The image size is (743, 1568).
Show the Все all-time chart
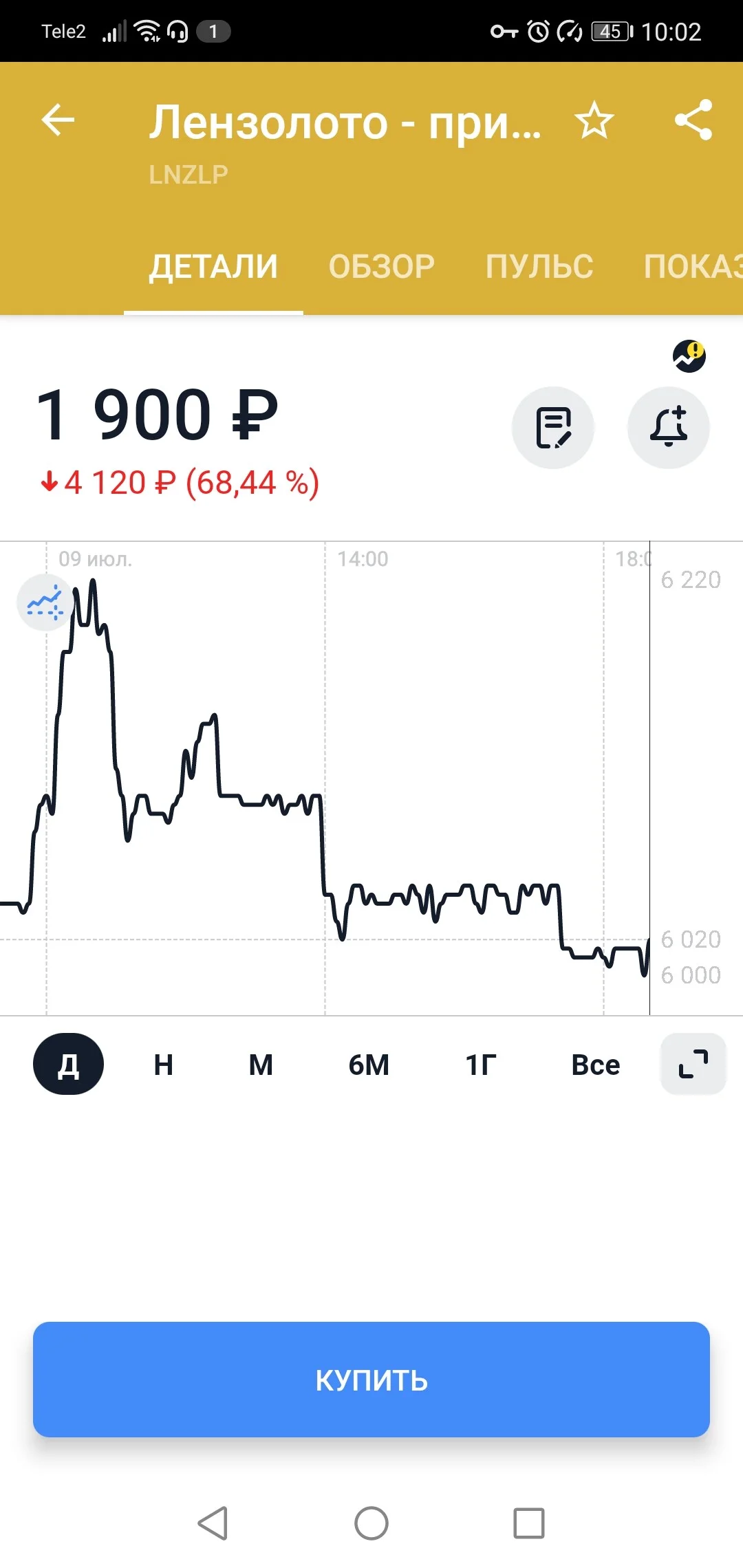click(x=596, y=1065)
